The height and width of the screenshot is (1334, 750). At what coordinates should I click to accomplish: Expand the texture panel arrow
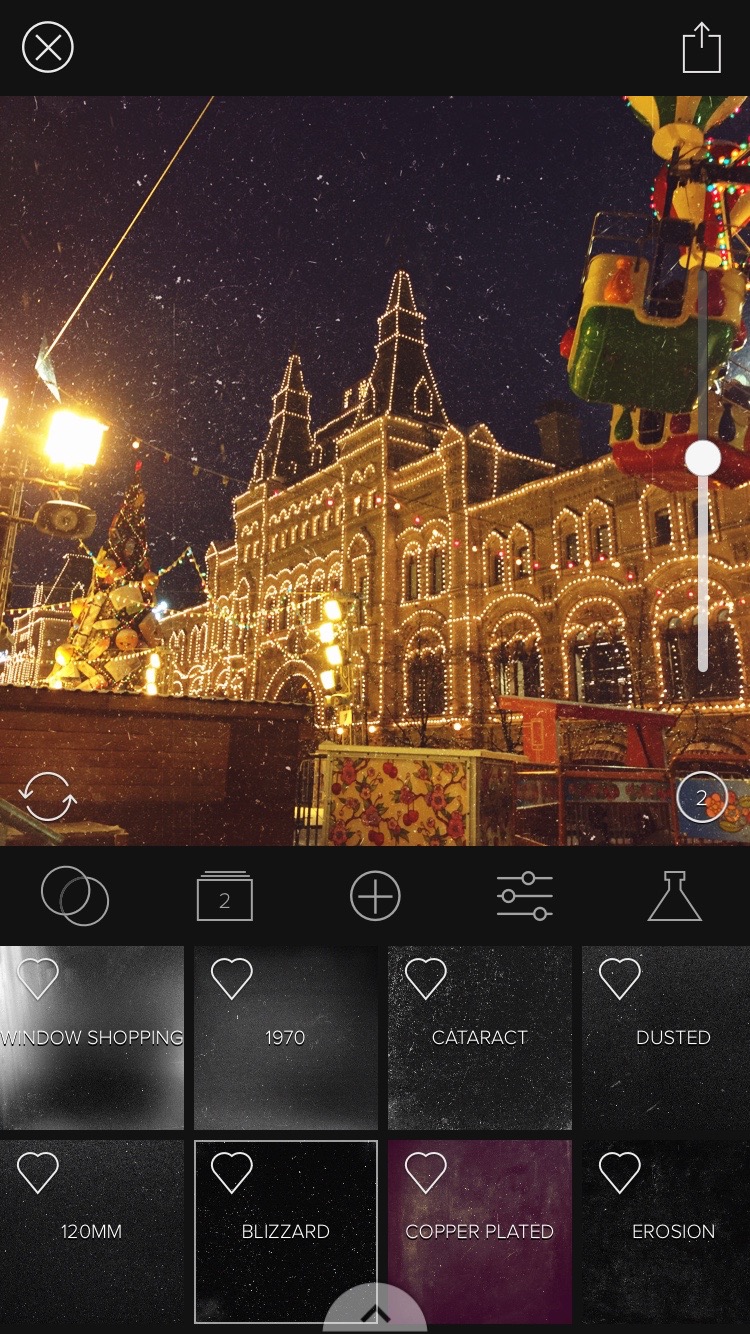(375, 1313)
